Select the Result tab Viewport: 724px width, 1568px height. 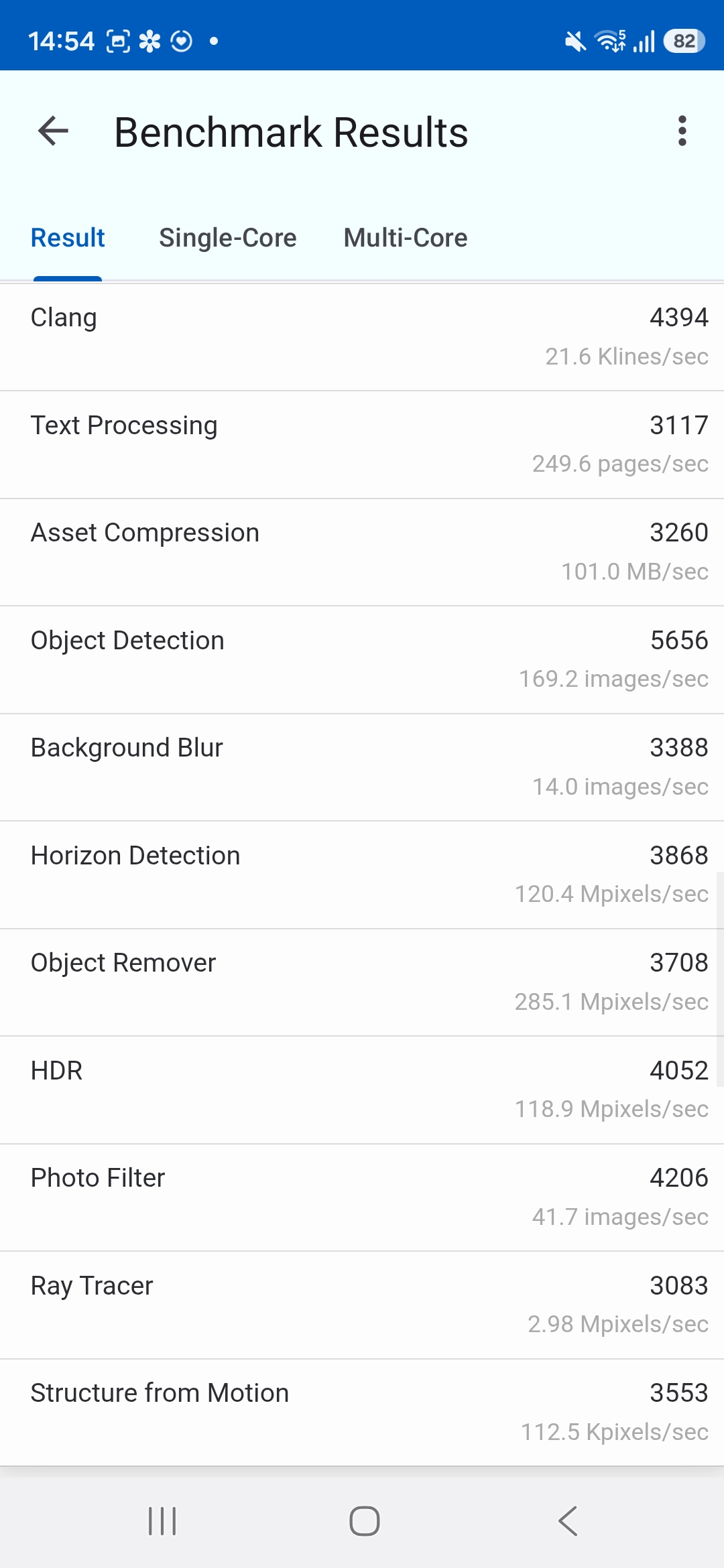(x=68, y=238)
